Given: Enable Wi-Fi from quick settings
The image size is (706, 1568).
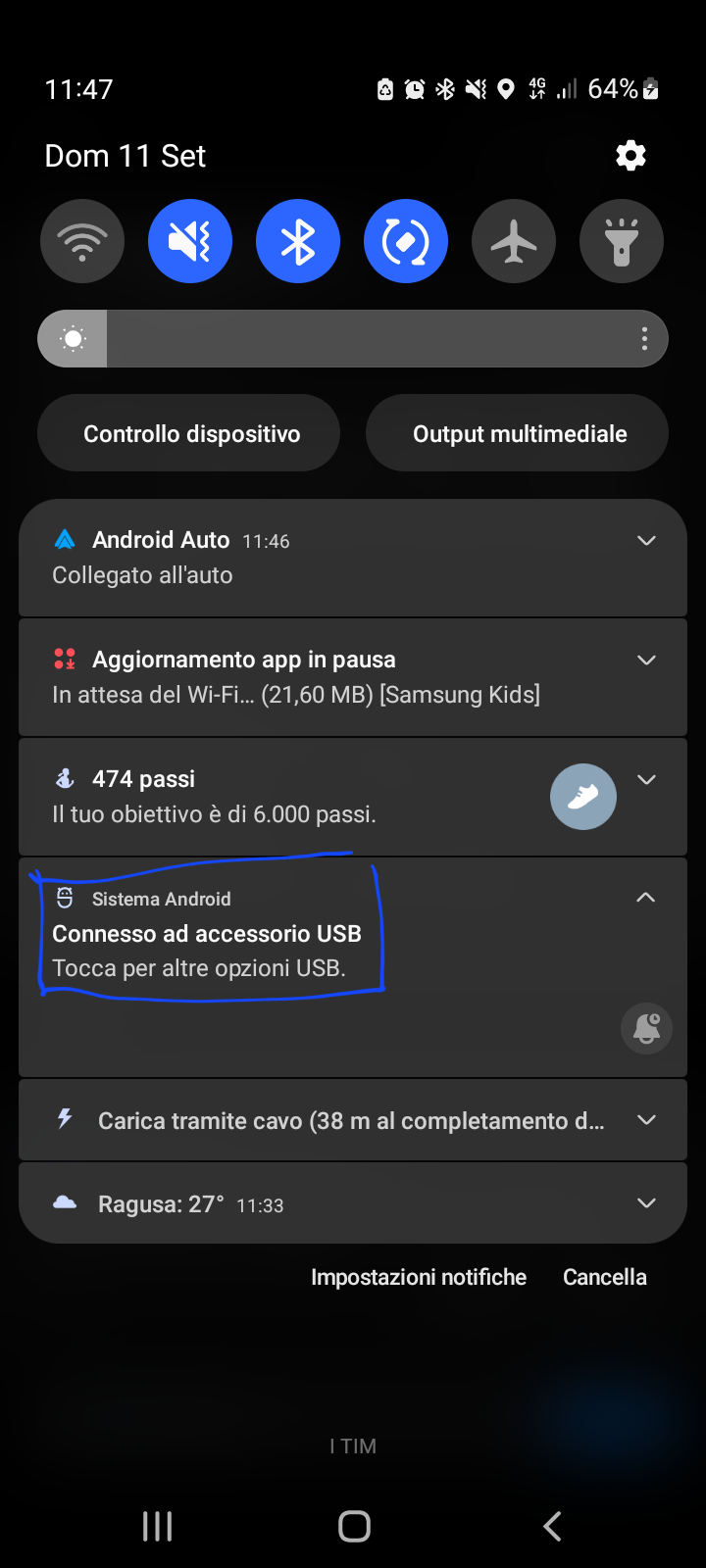Looking at the screenshot, I should coord(82,240).
